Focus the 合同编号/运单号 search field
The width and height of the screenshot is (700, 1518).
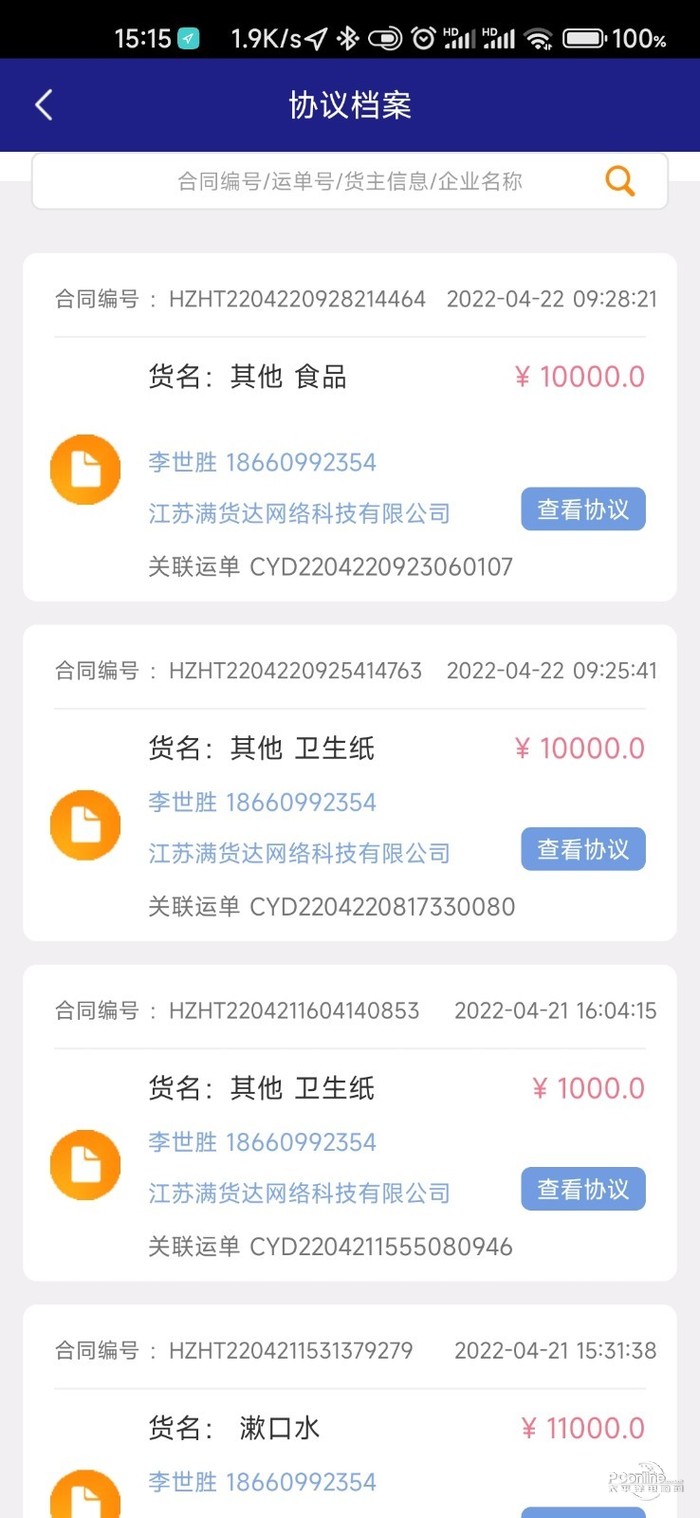350,181
